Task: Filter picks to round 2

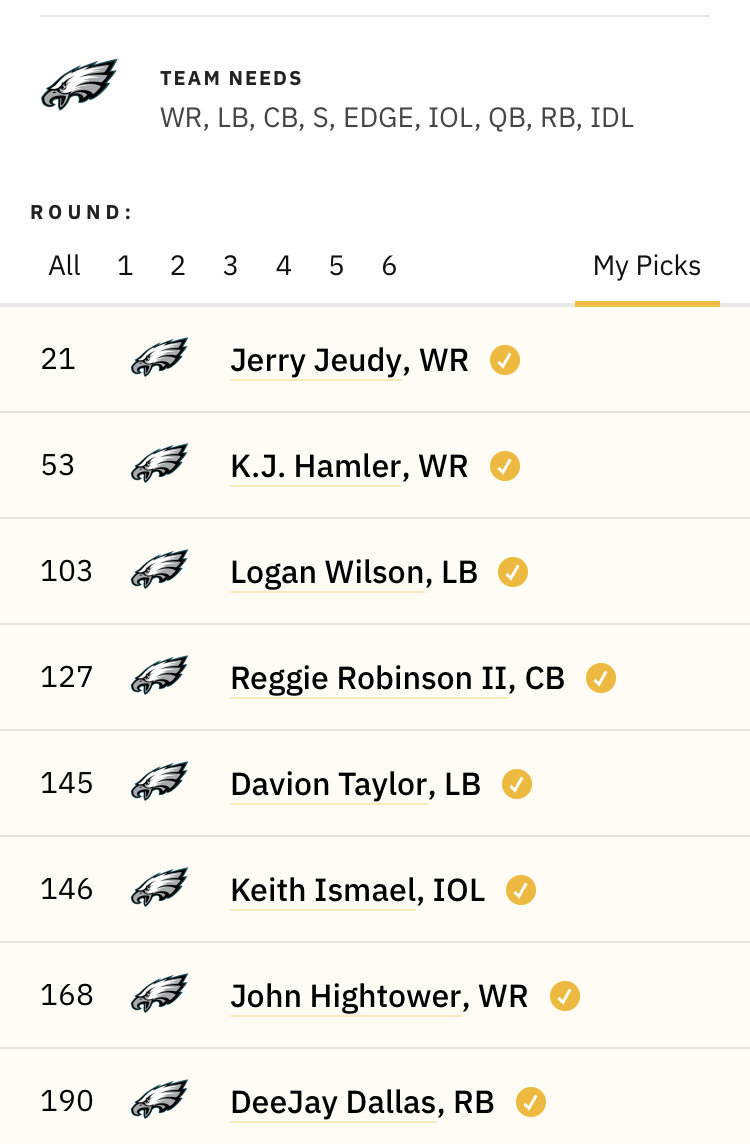Action: pyautogui.click(x=178, y=266)
